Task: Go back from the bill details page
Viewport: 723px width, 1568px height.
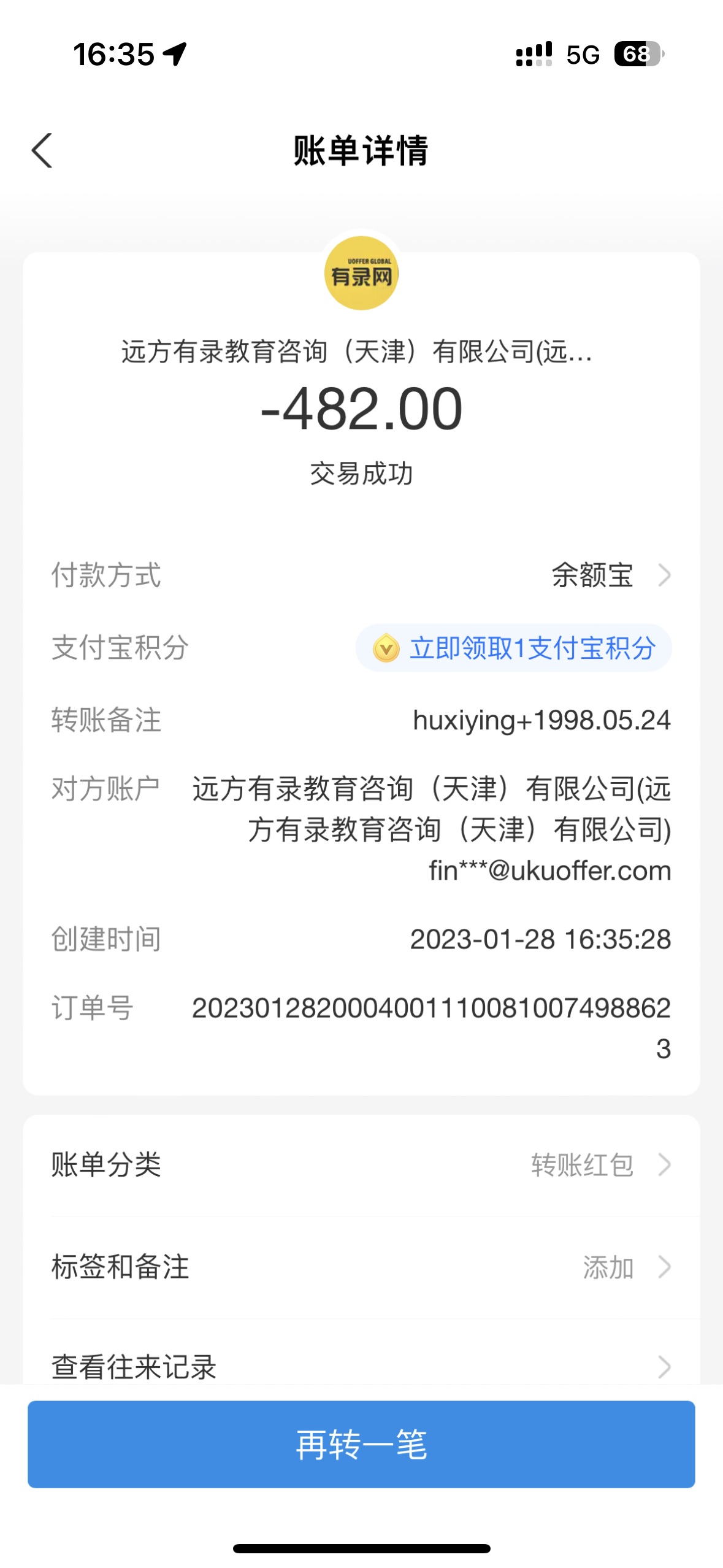Action: pyautogui.click(x=42, y=150)
